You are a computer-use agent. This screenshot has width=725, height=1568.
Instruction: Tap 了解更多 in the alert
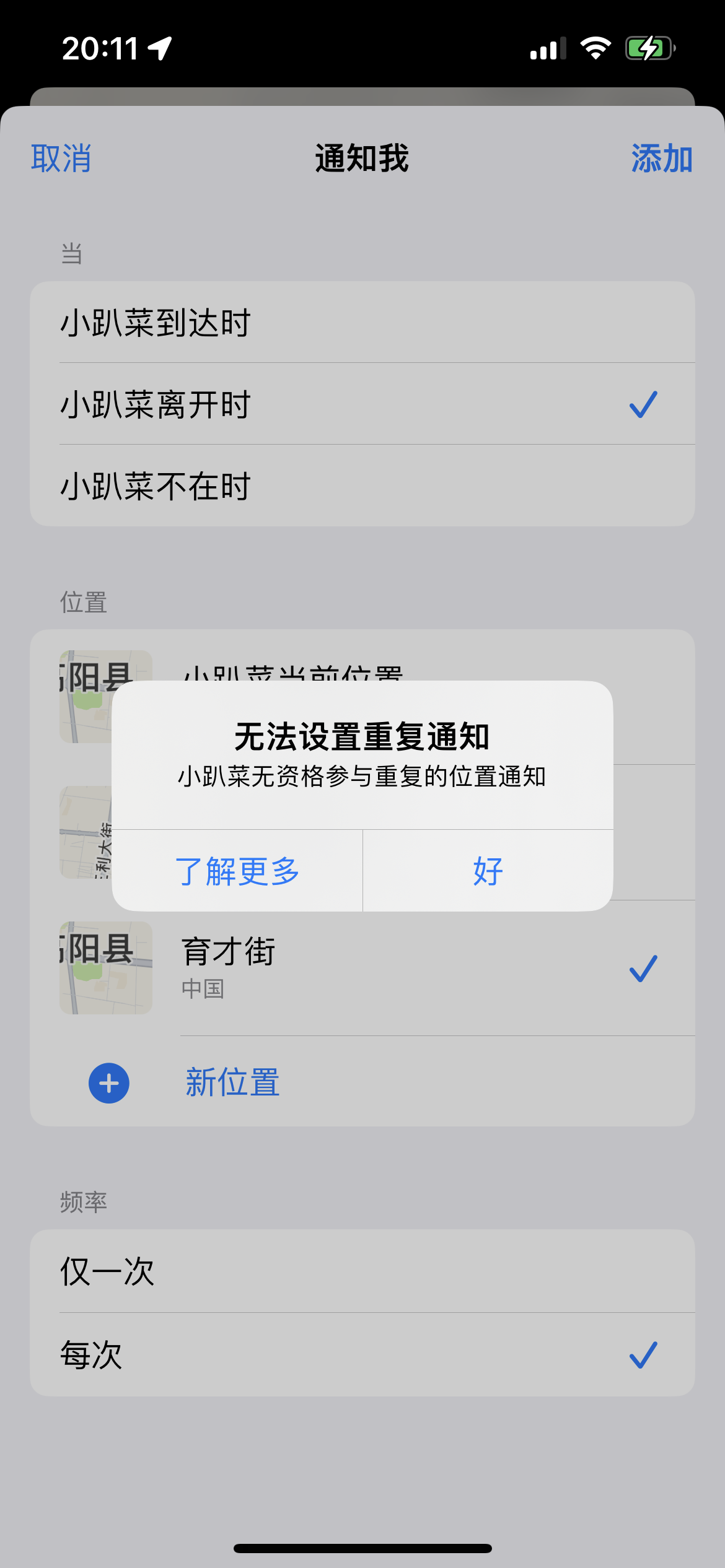237,871
